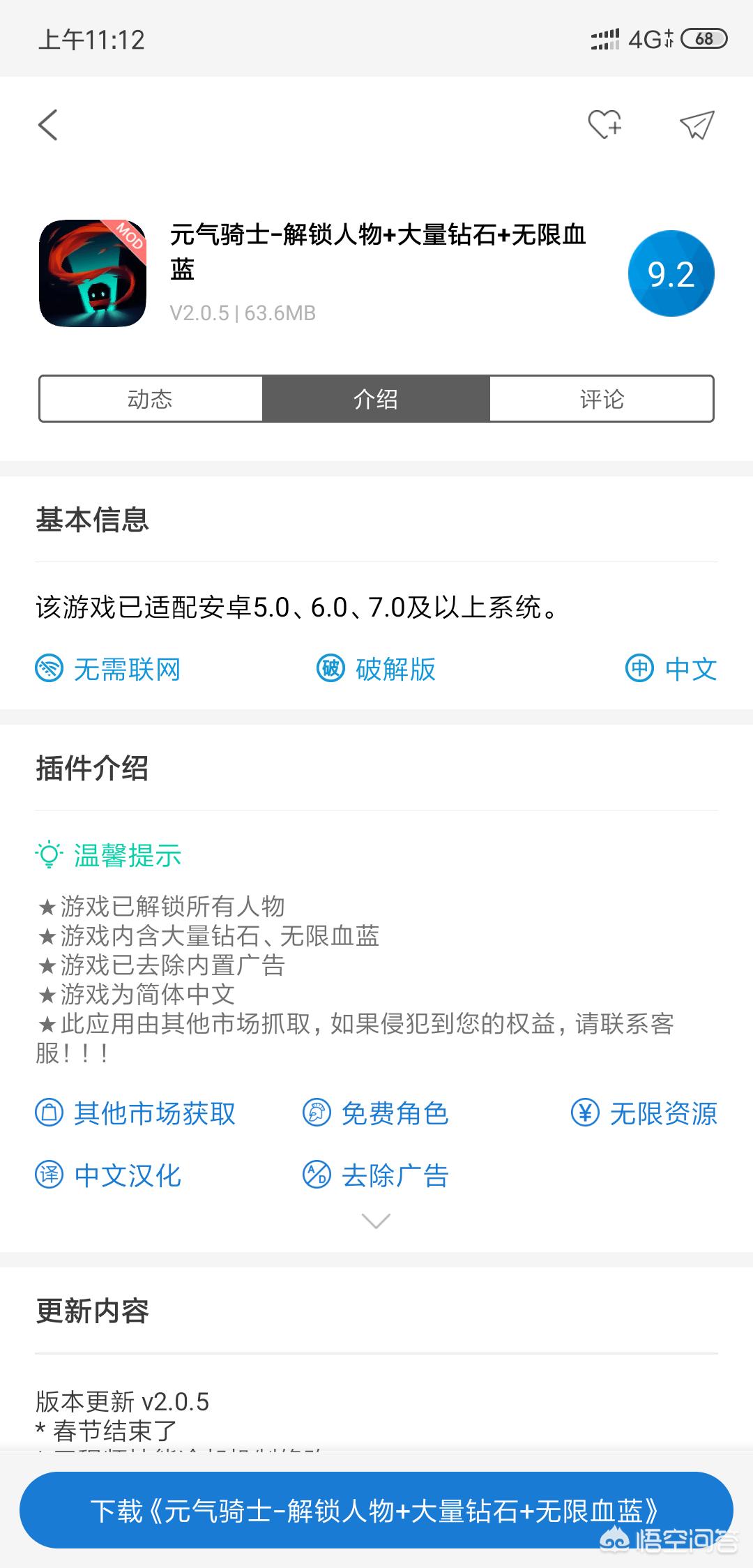Open the 去除广告 tag
753x1568 pixels.
tap(376, 1175)
